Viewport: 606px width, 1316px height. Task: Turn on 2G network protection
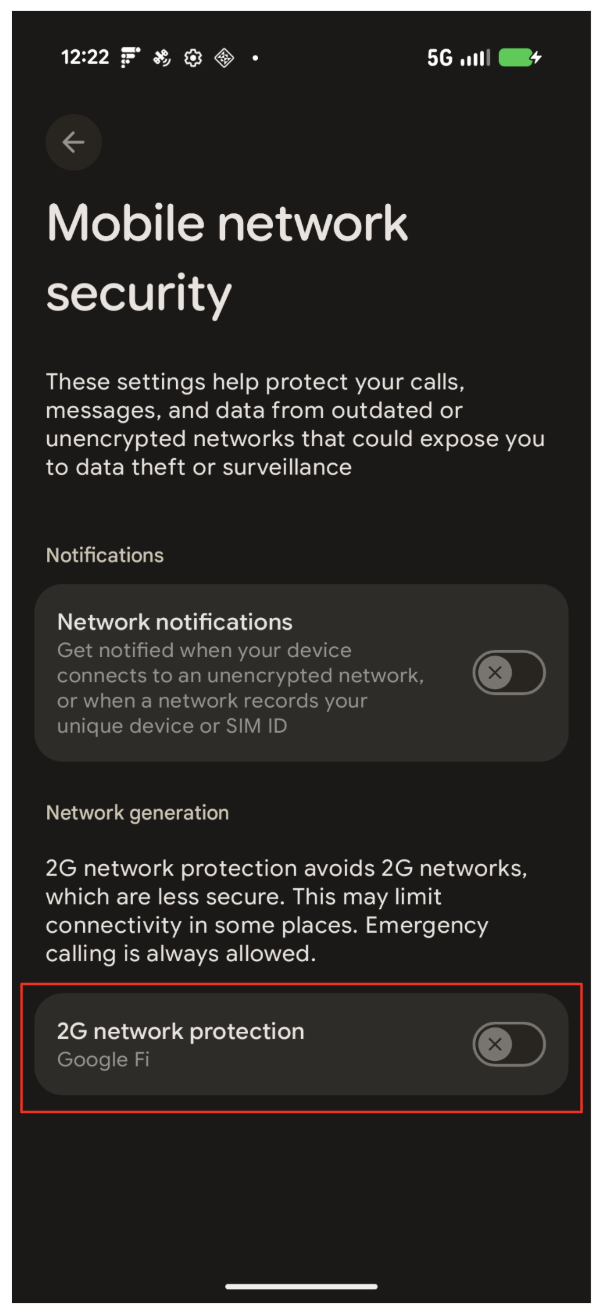(508, 1045)
